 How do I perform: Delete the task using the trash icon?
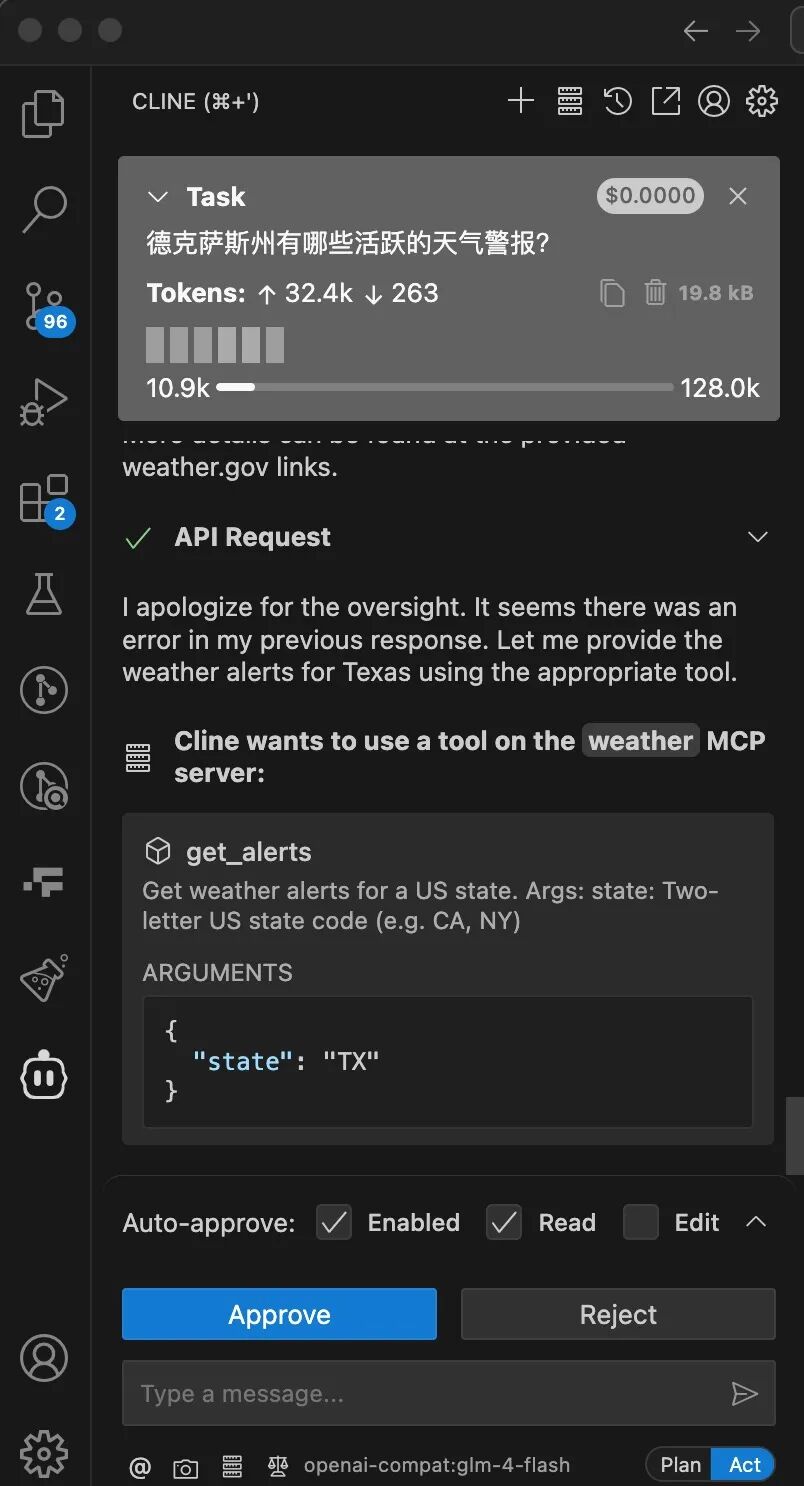point(655,293)
